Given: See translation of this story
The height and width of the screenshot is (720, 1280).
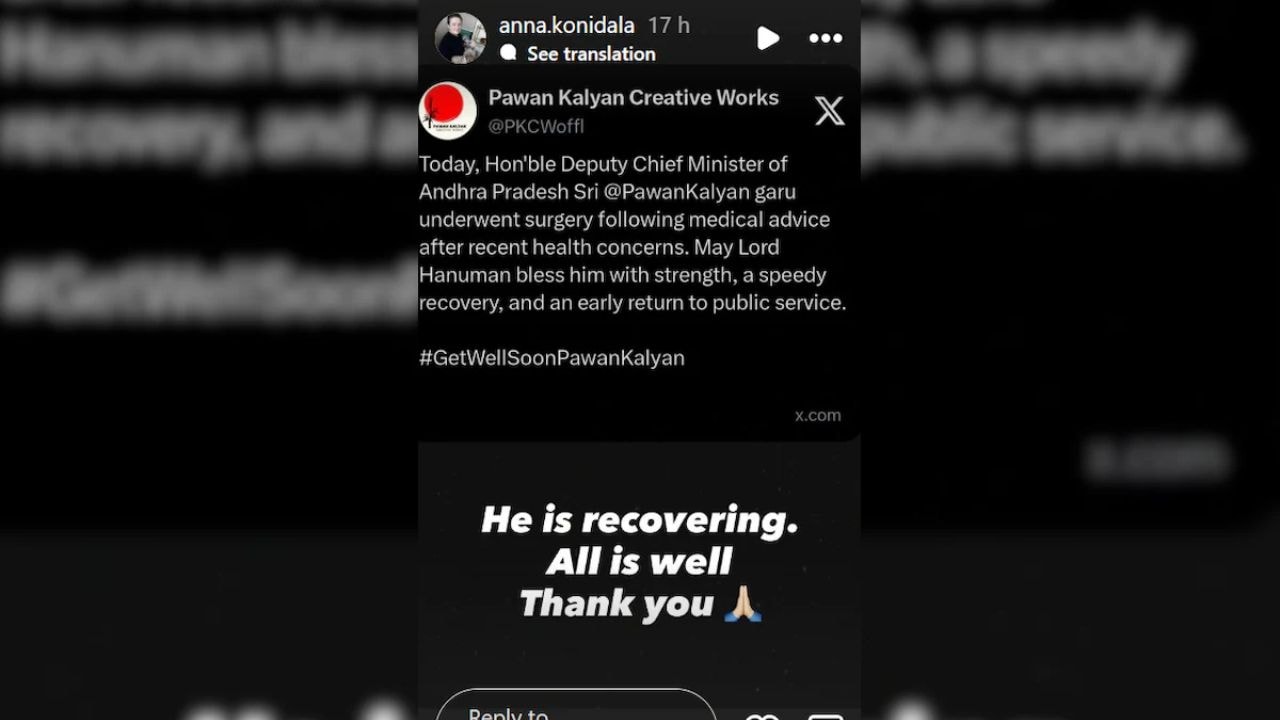Looking at the screenshot, I should pyautogui.click(x=590, y=54).
